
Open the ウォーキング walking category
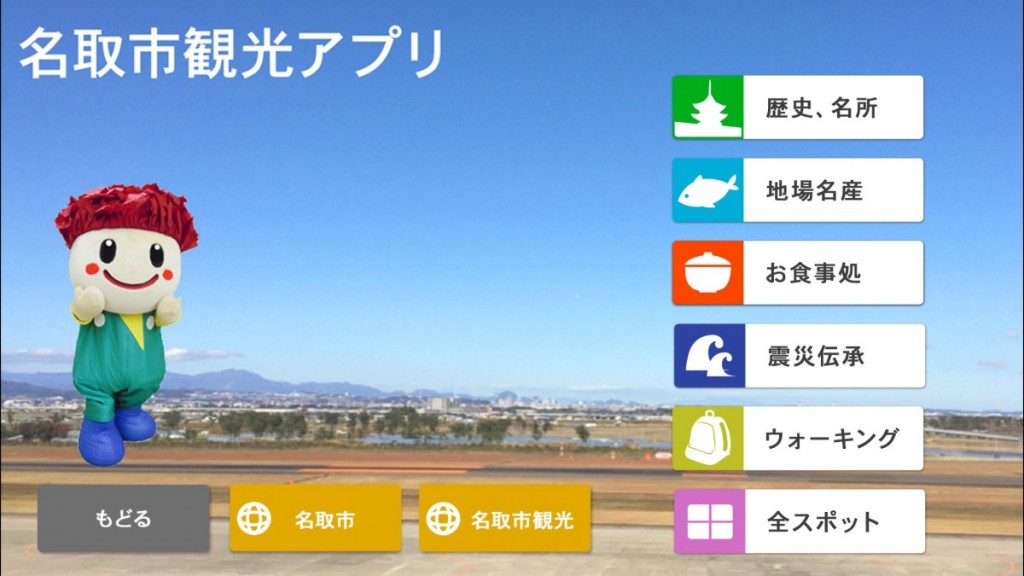tap(798, 438)
